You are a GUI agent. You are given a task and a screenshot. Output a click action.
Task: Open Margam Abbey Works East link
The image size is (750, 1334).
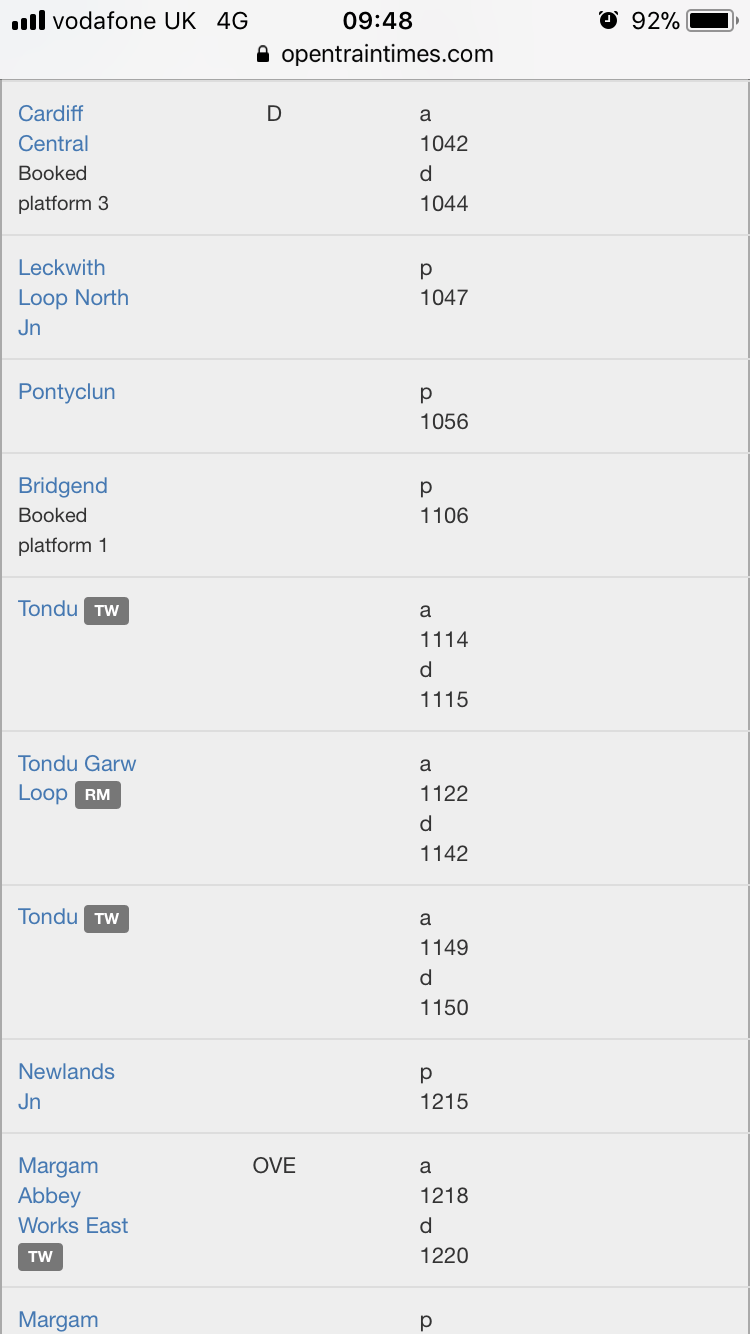click(x=73, y=1195)
